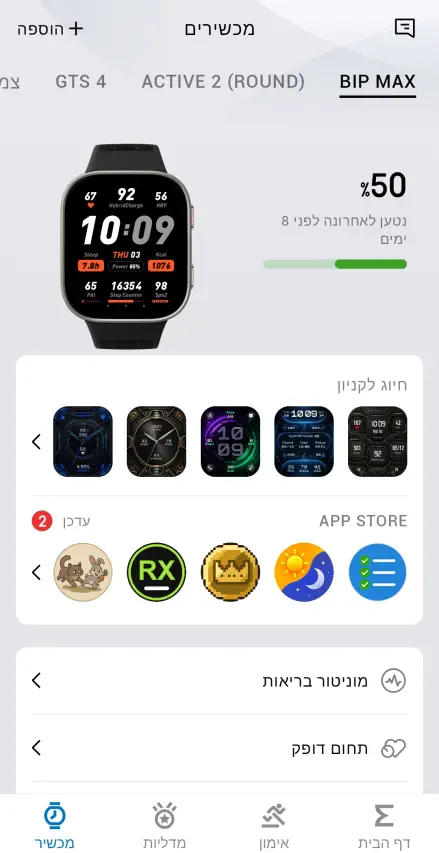
Task: Go to דף הבית tab
Action: [385, 825]
